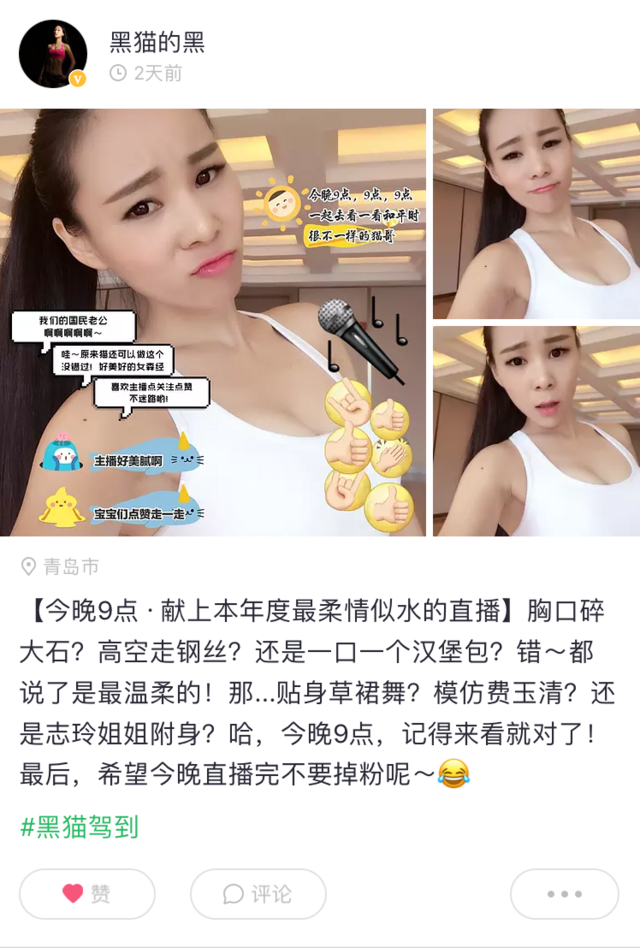Tap the 青岛市 location tag
The width and height of the screenshot is (640, 948).
(x=61, y=567)
